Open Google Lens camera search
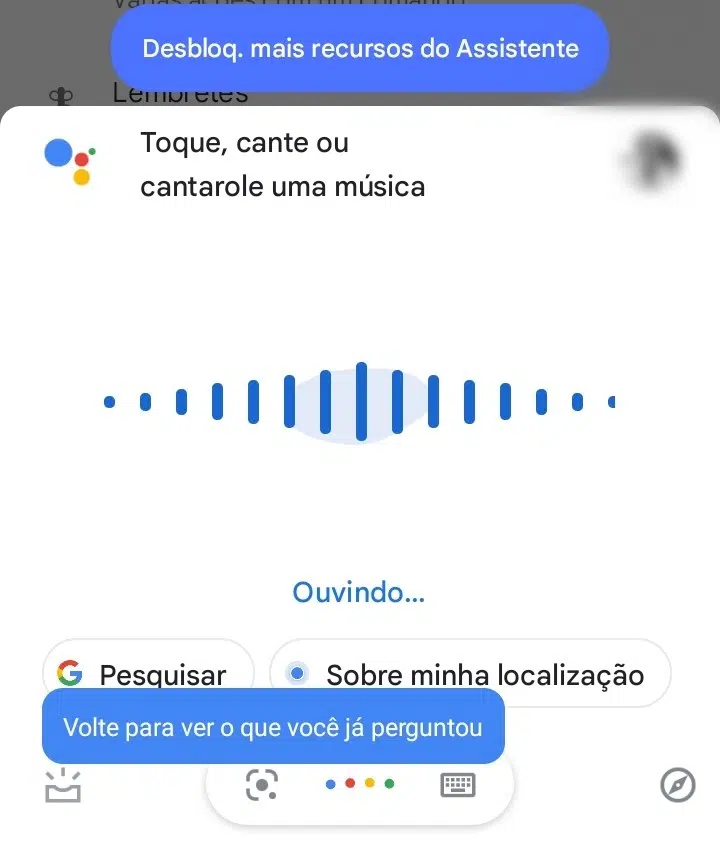 tap(261, 785)
